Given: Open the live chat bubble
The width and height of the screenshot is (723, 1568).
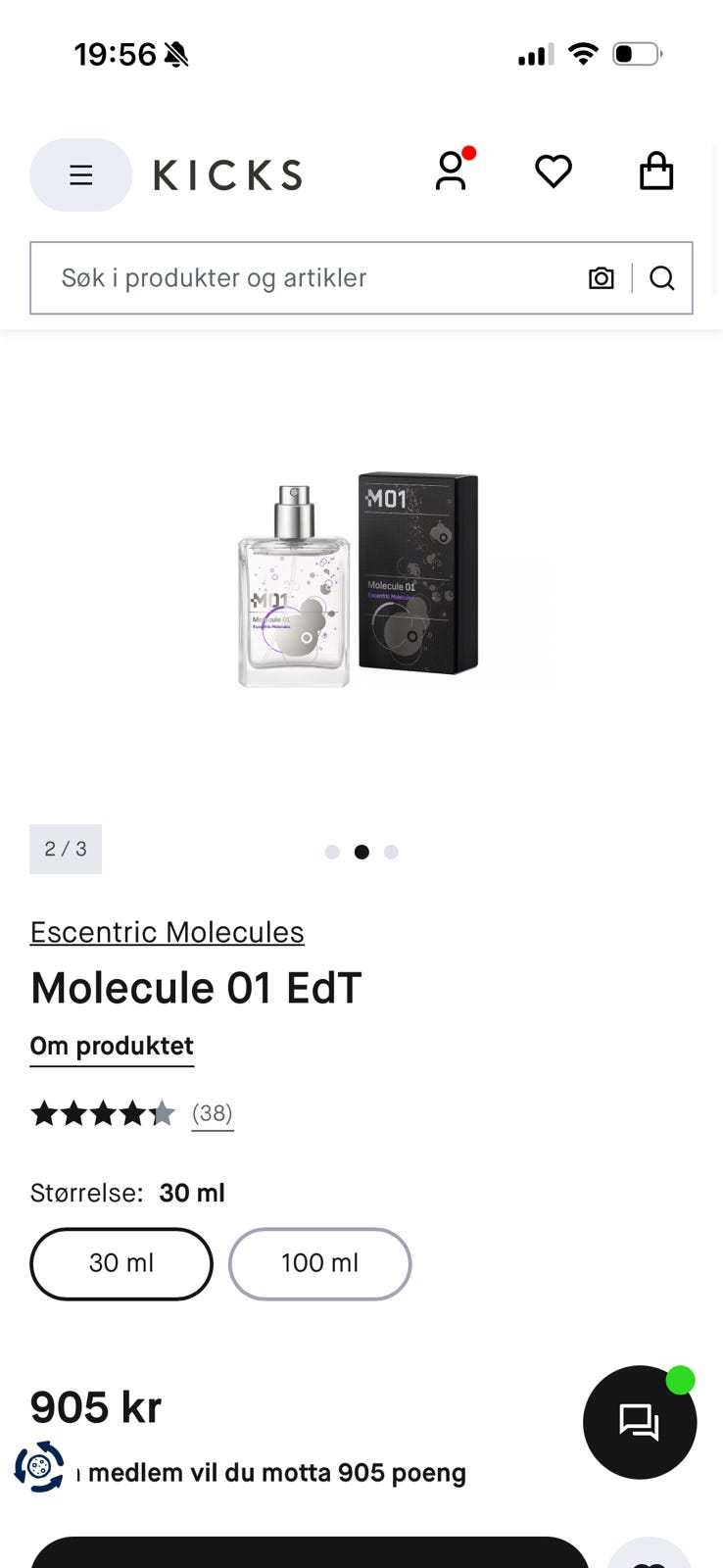Looking at the screenshot, I should coord(640,1422).
